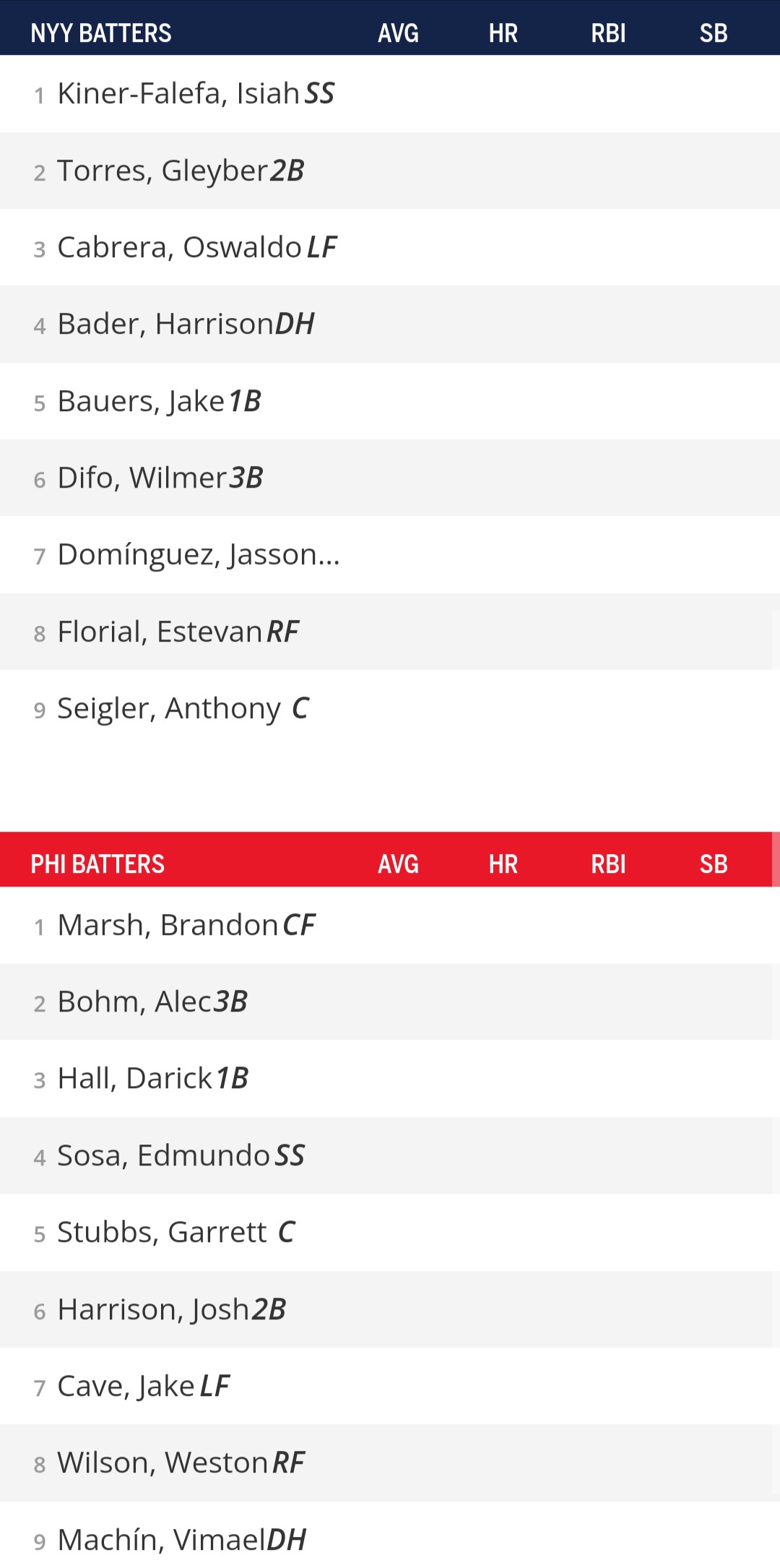
Task: Tap Garrett Stubbs's lineup row
Action: click(x=162, y=1233)
